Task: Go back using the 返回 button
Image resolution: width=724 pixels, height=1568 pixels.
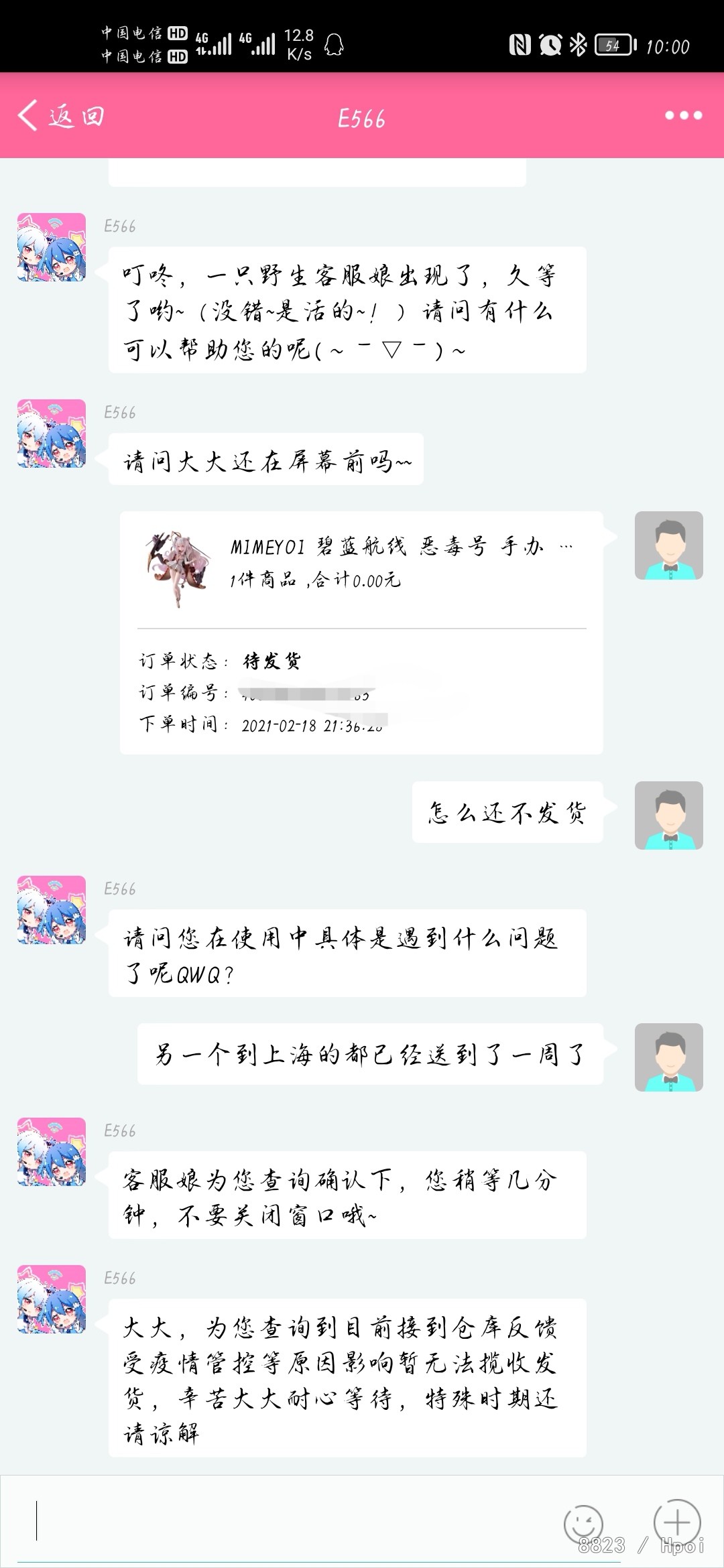Action: 62,117
